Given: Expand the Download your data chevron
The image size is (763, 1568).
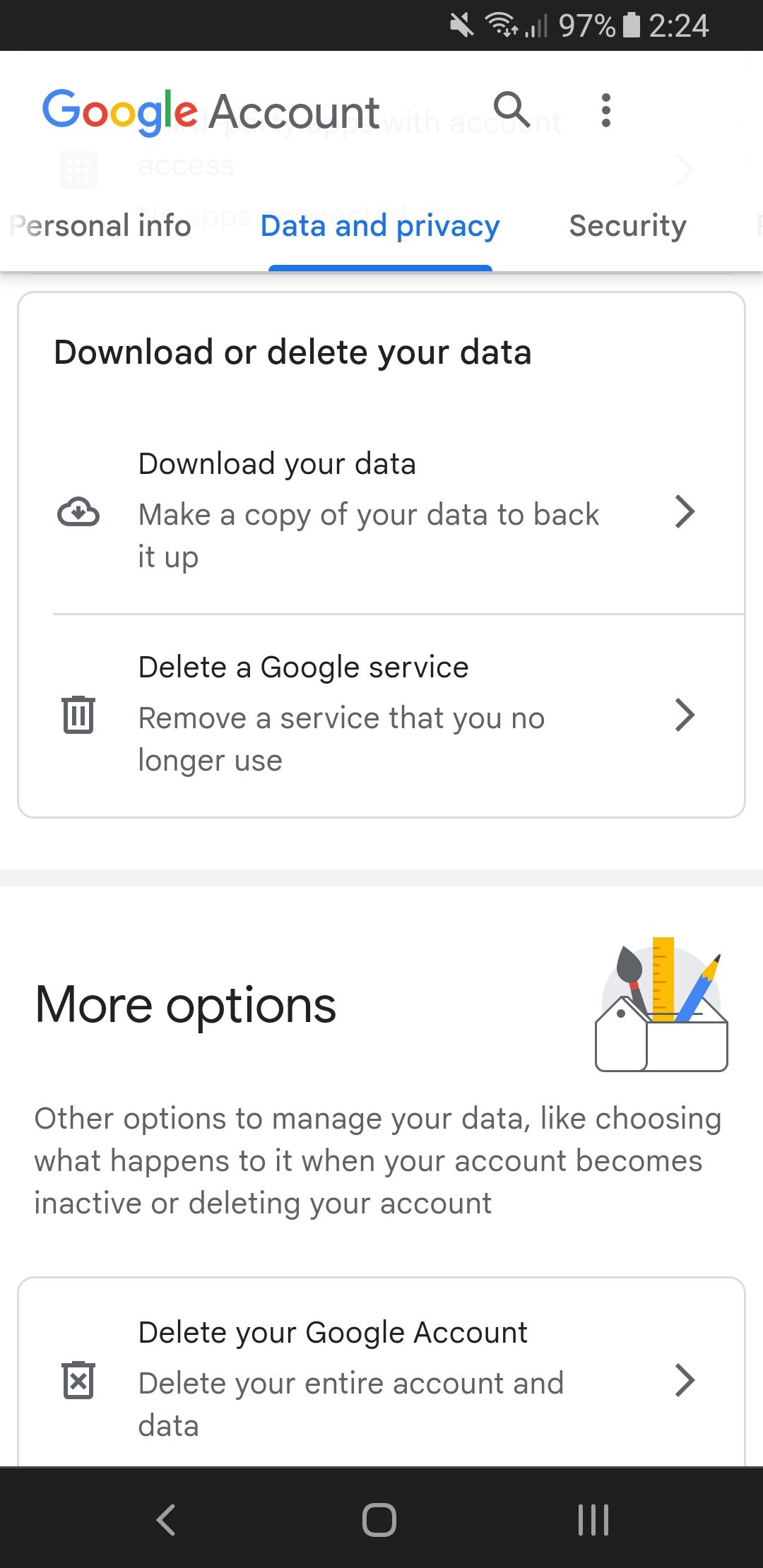Looking at the screenshot, I should pos(685,513).
